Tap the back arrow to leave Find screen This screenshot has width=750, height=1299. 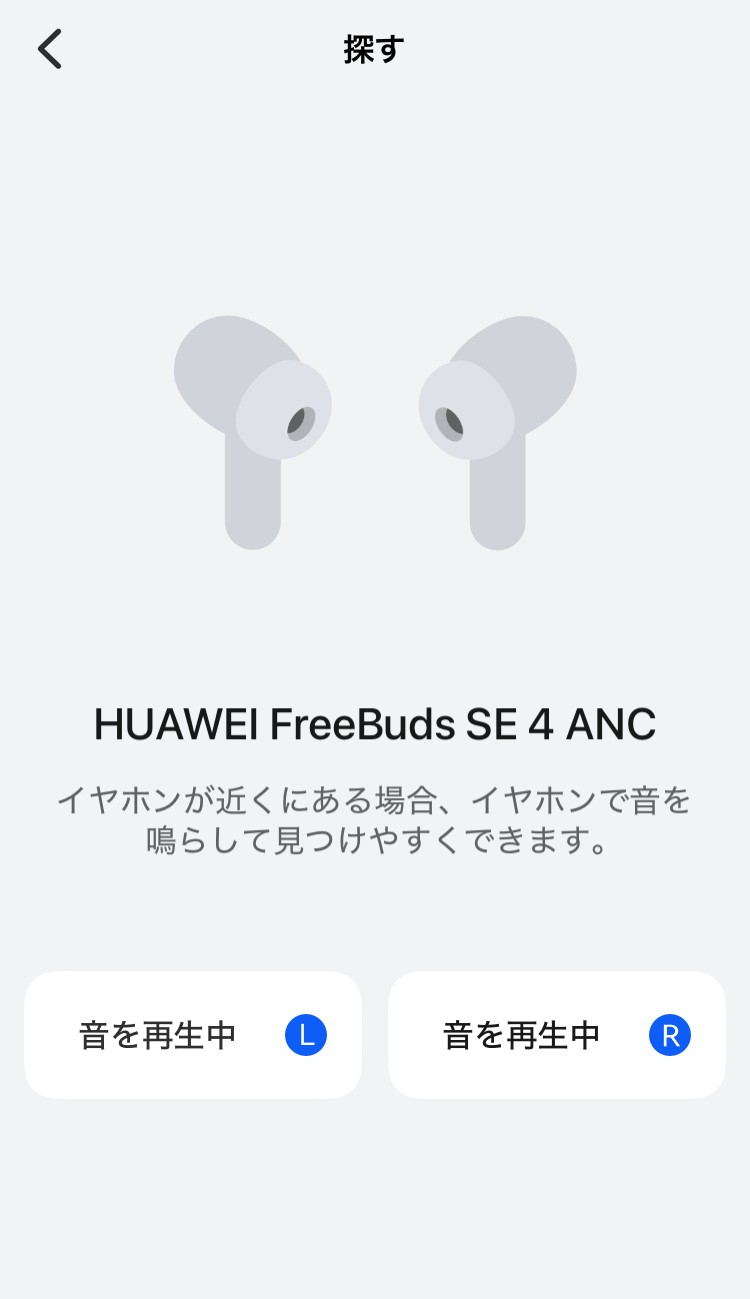48,48
